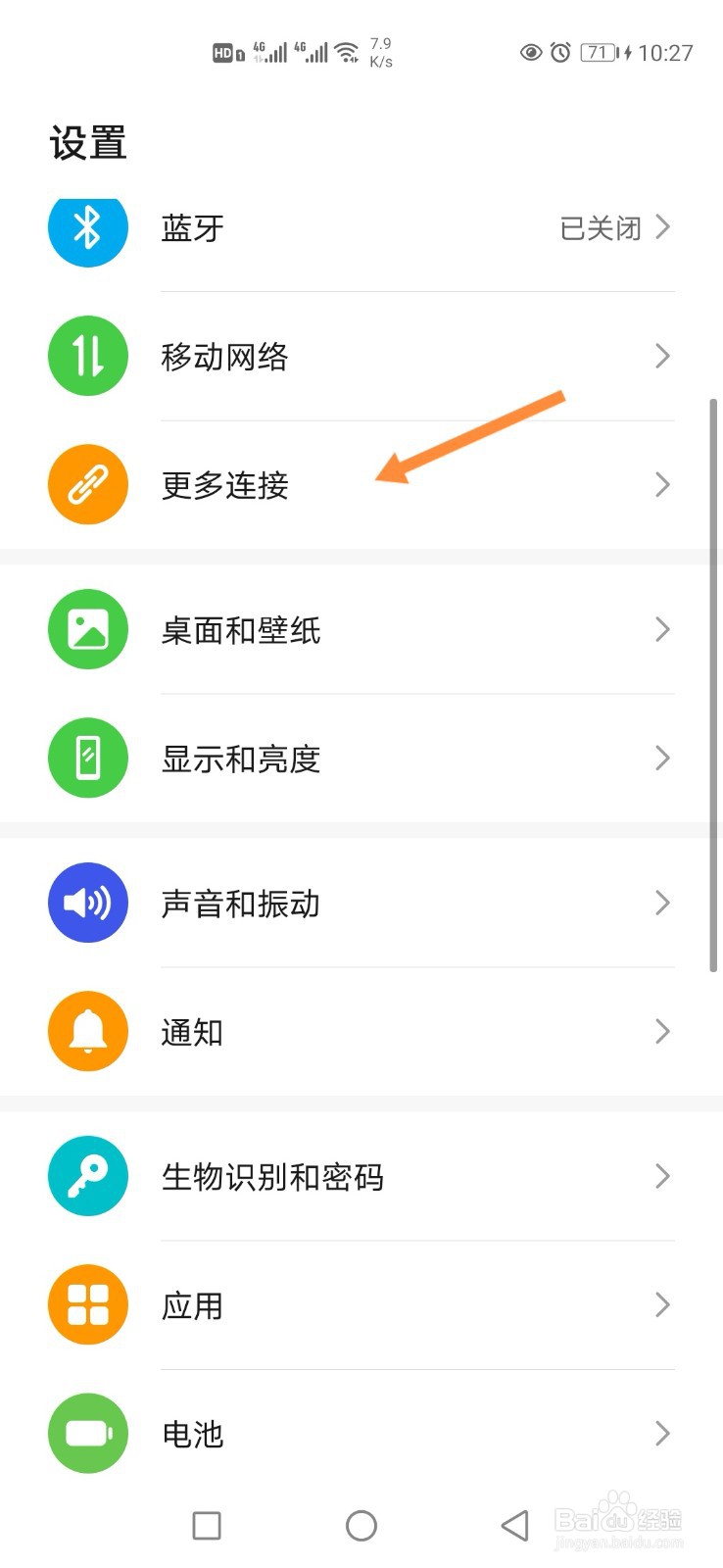The height and width of the screenshot is (1568, 723).
Task: Open the bell icon for 通知
Action: (x=87, y=1031)
